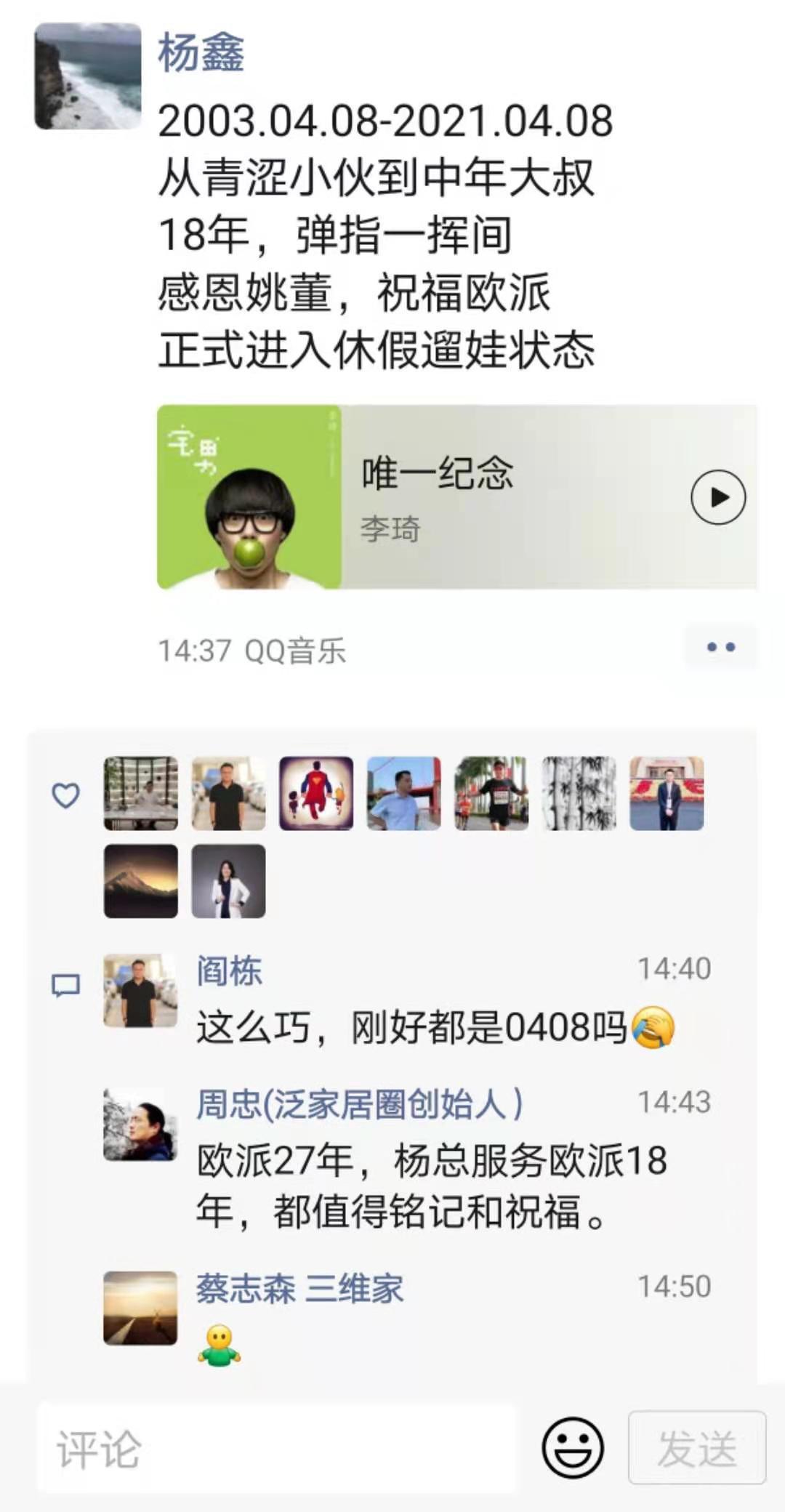Open the two-dot like/comment menu
The image size is (785, 1512).
(720, 647)
